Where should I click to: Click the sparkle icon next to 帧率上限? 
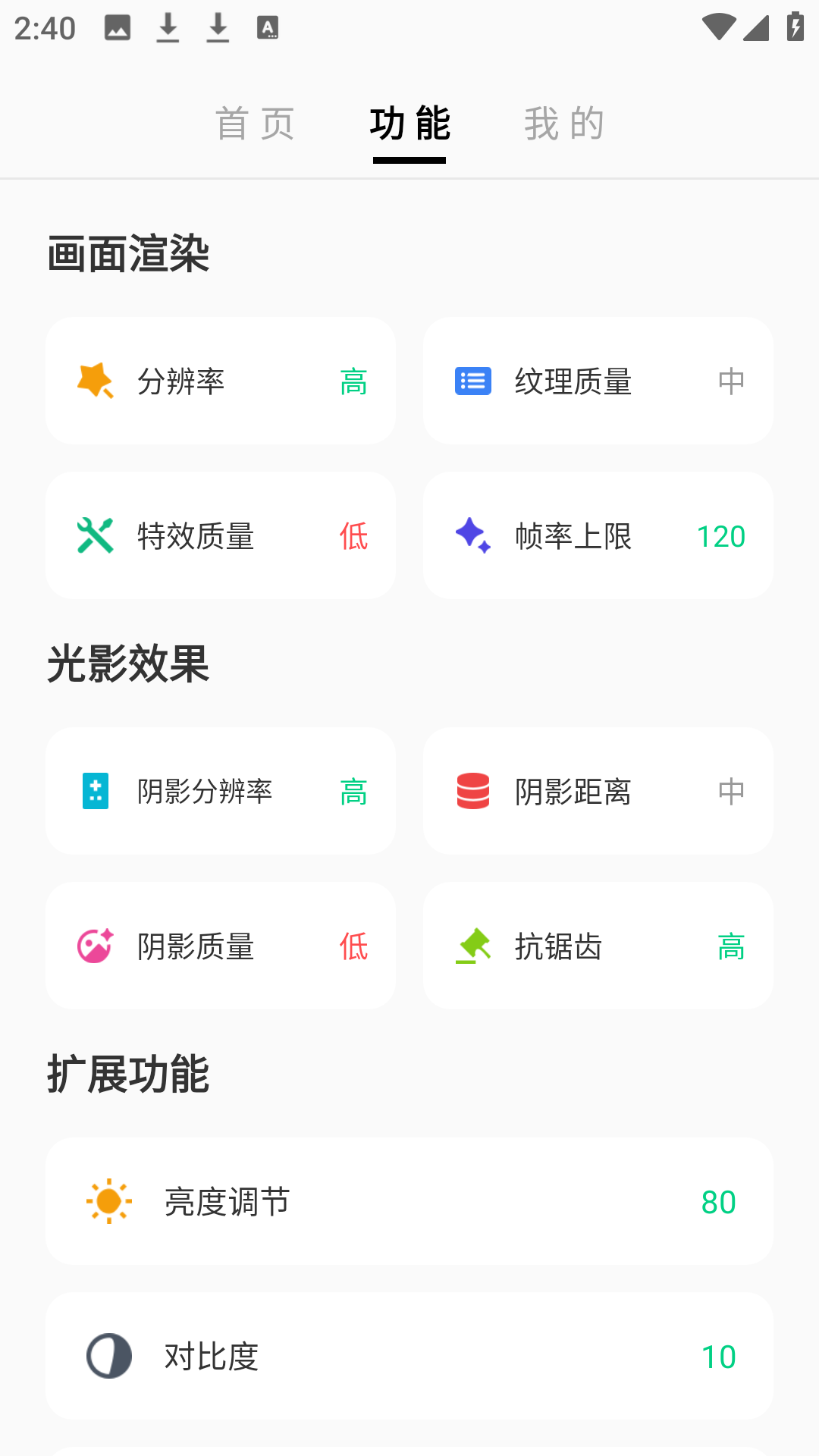coord(472,535)
